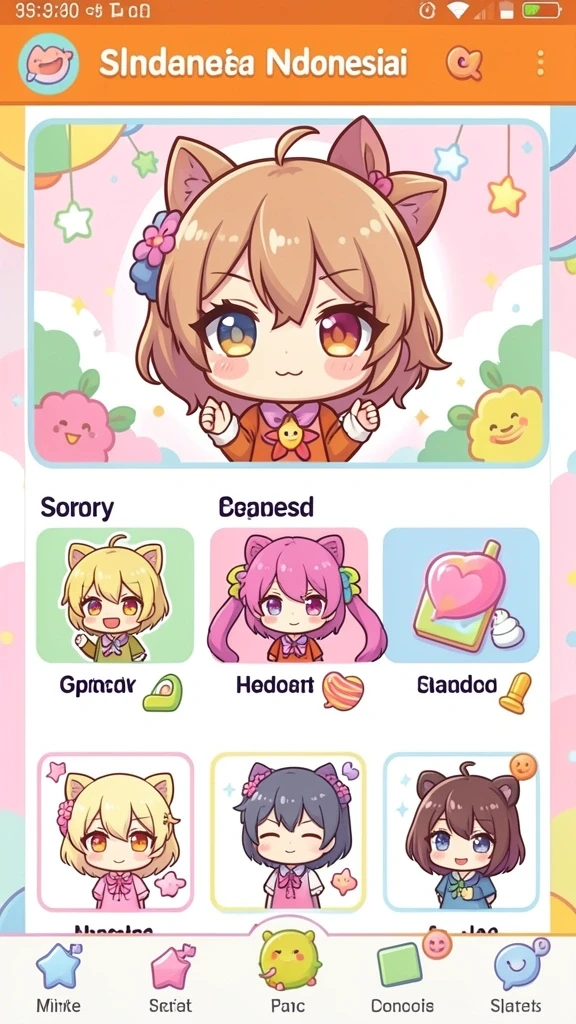Open the Gpmcar blonde character tile

click(x=115, y=595)
